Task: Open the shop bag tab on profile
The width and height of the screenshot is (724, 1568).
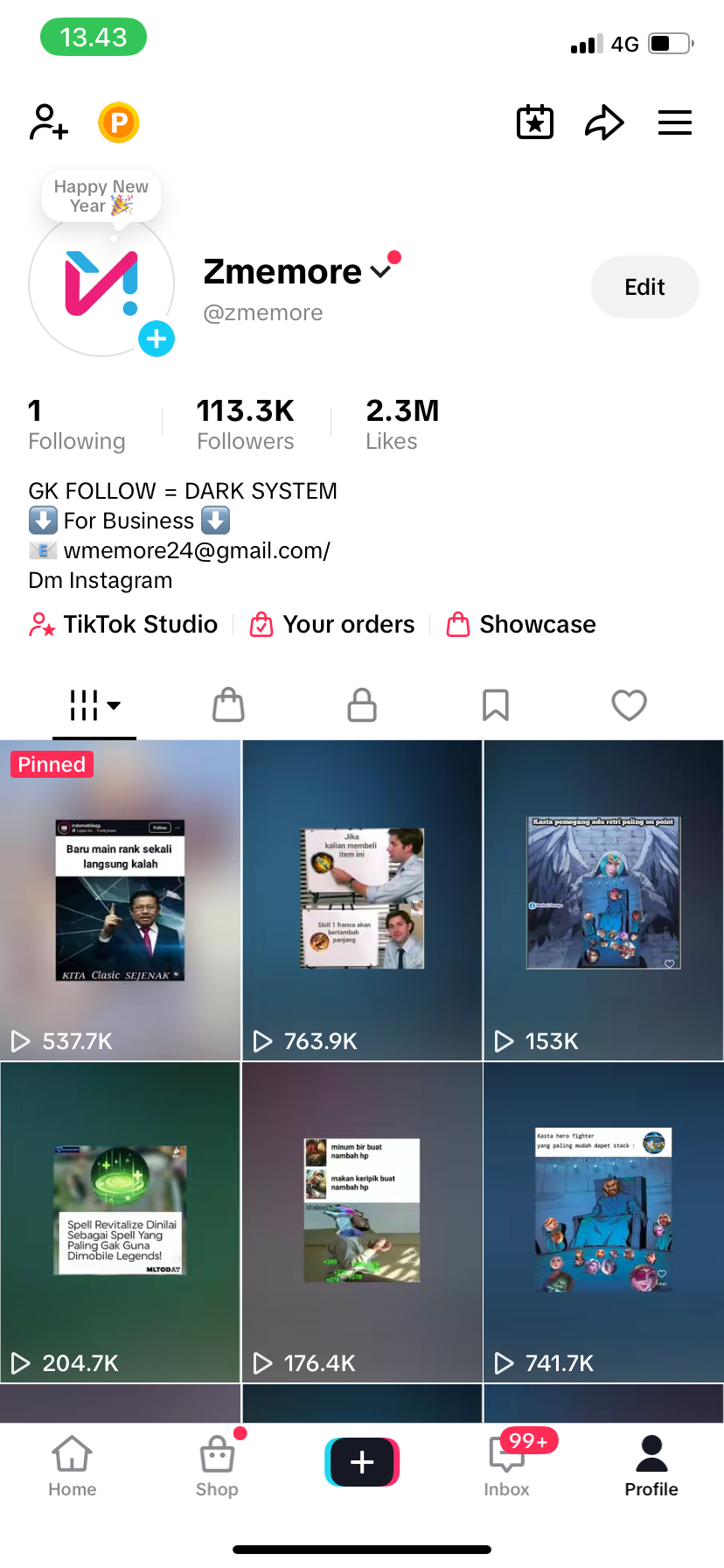Action: (x=228, y=705)
